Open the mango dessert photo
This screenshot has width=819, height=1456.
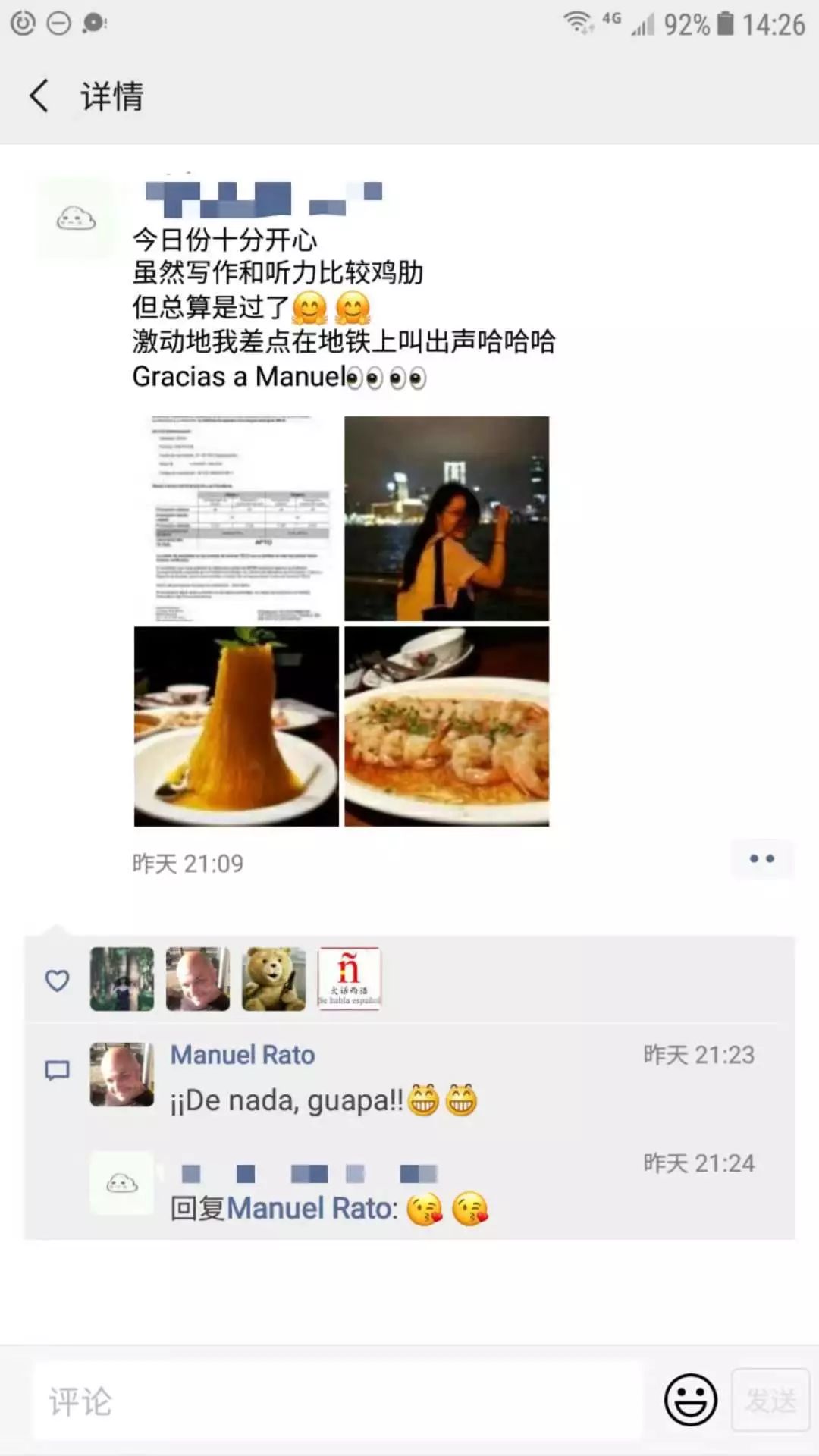coord(237,726)
